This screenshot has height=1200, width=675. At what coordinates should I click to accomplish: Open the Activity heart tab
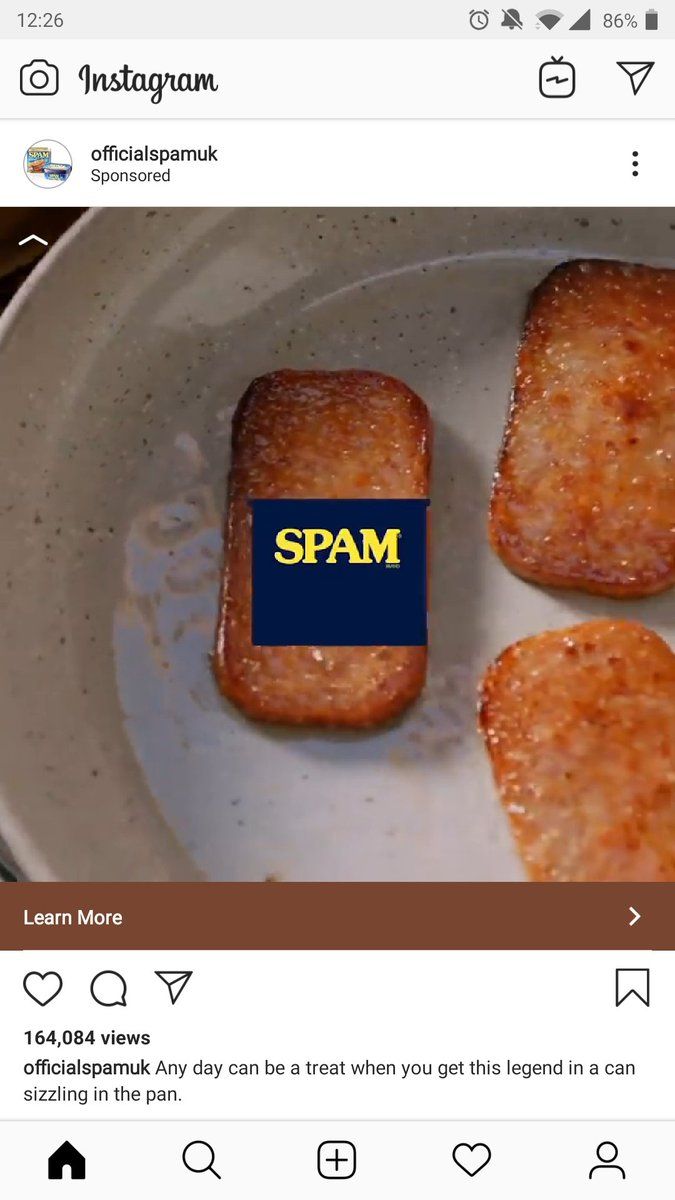pos(471,1160)
